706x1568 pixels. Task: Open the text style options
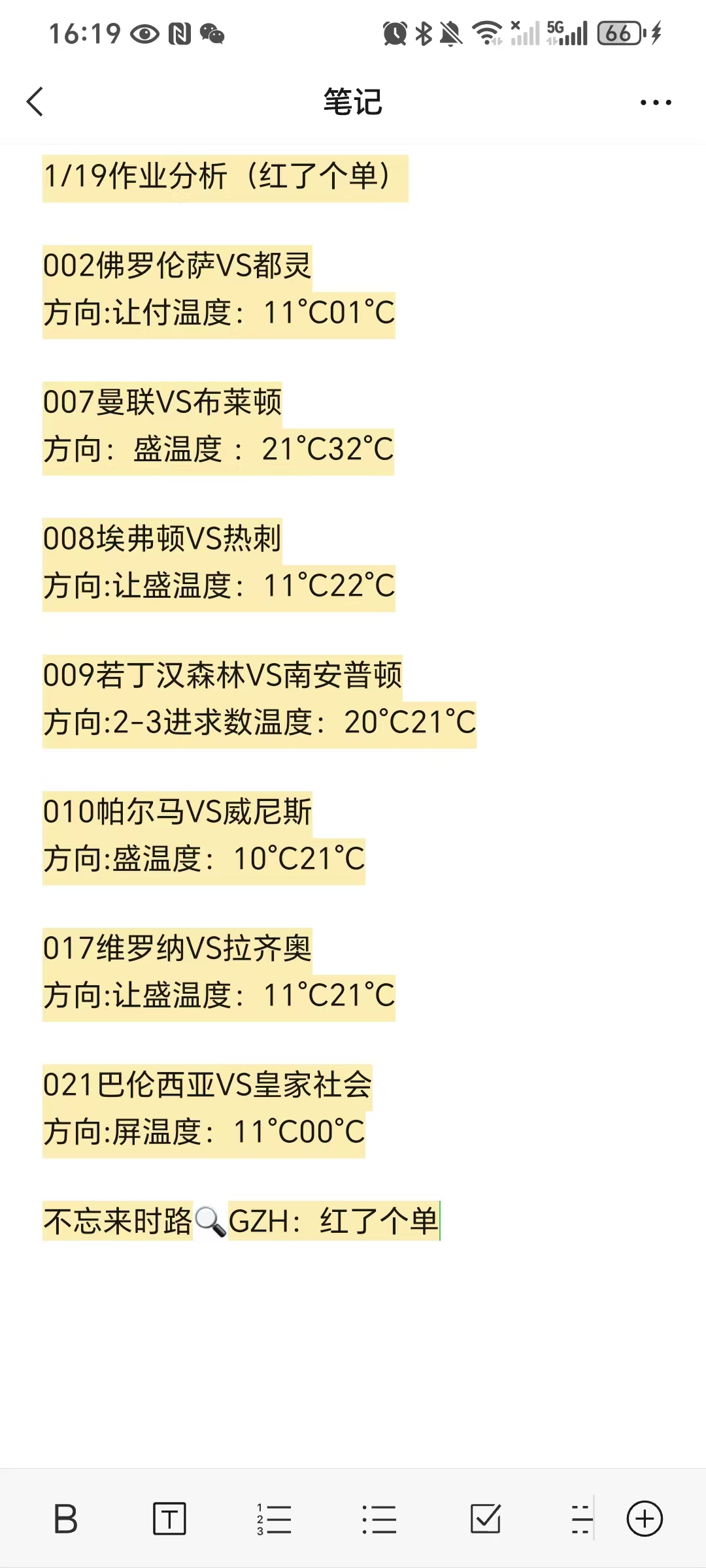(169, 1518)
